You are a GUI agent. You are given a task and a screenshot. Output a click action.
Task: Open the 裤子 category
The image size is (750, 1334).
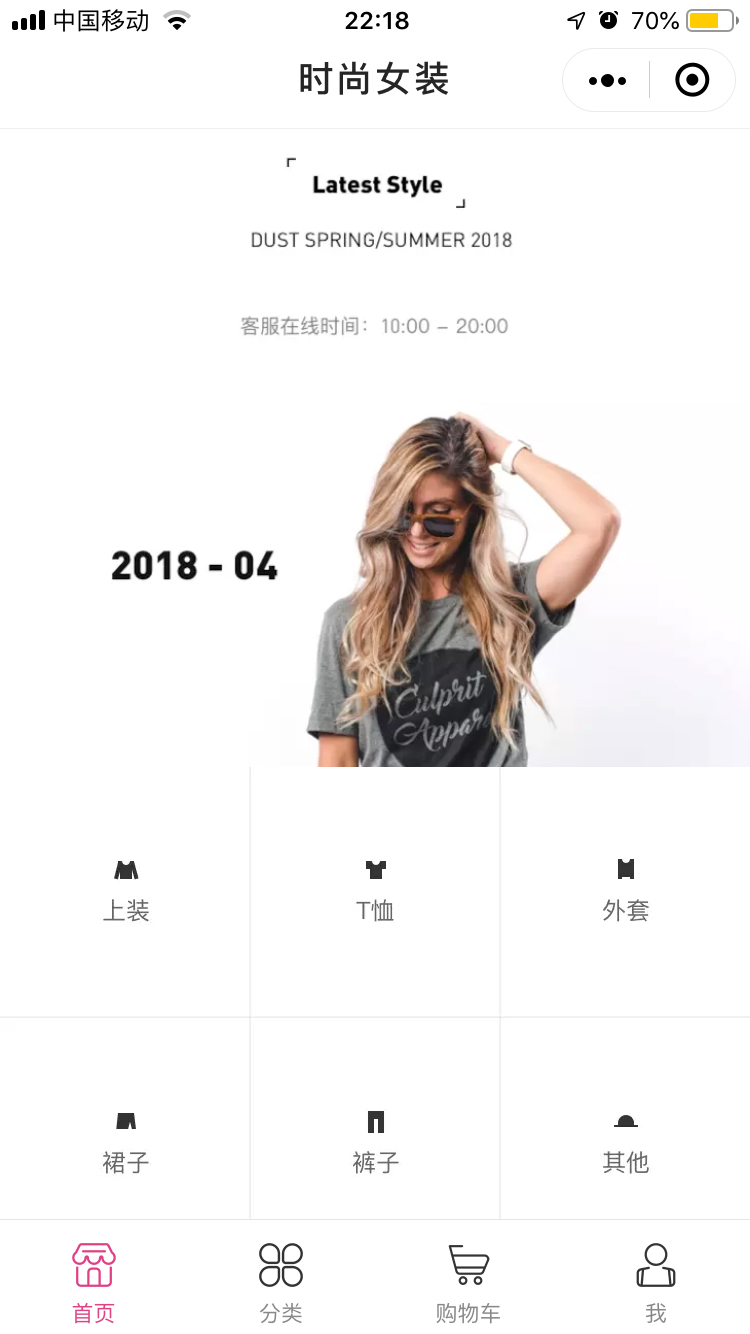pos(375,1142)
